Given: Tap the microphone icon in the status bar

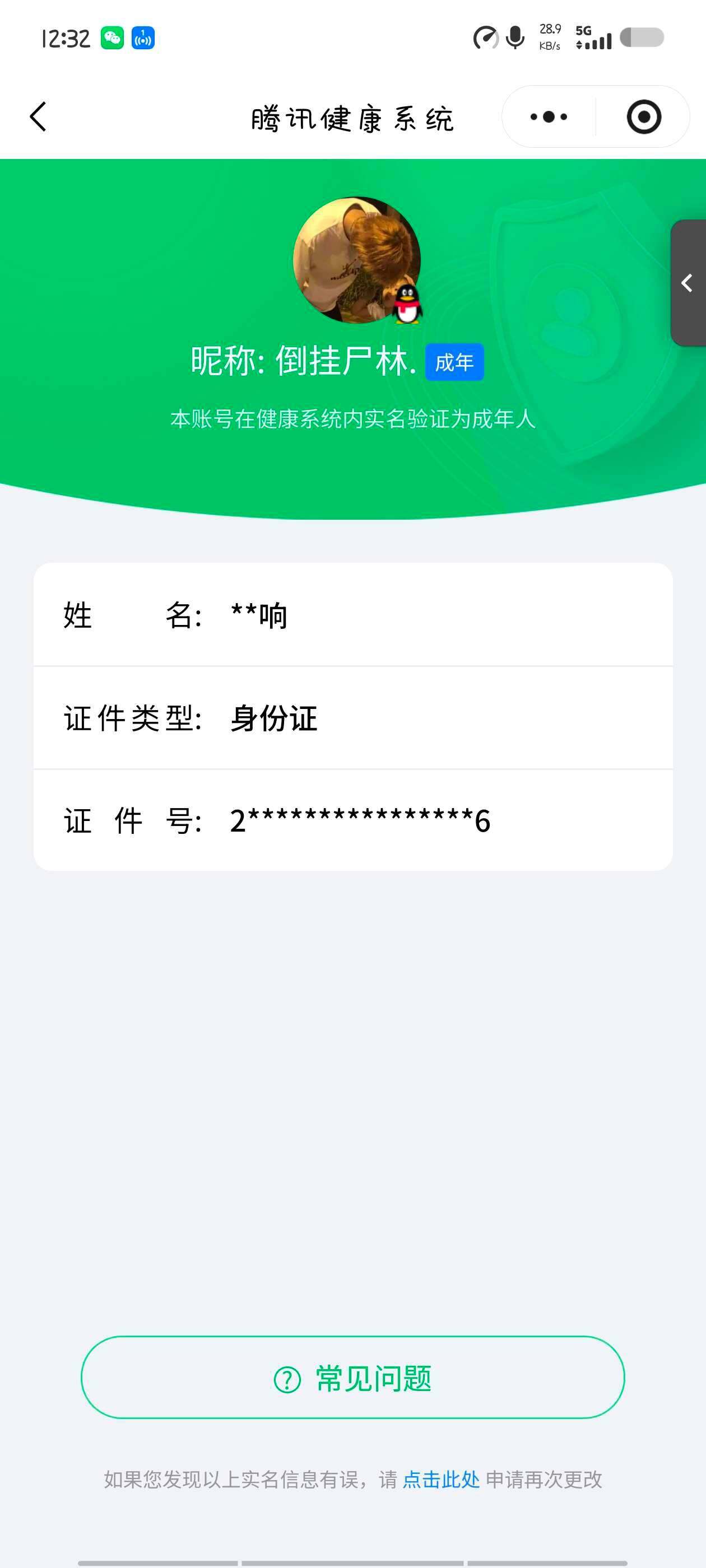Looking at the screenshot, I should tap(515, 38).
